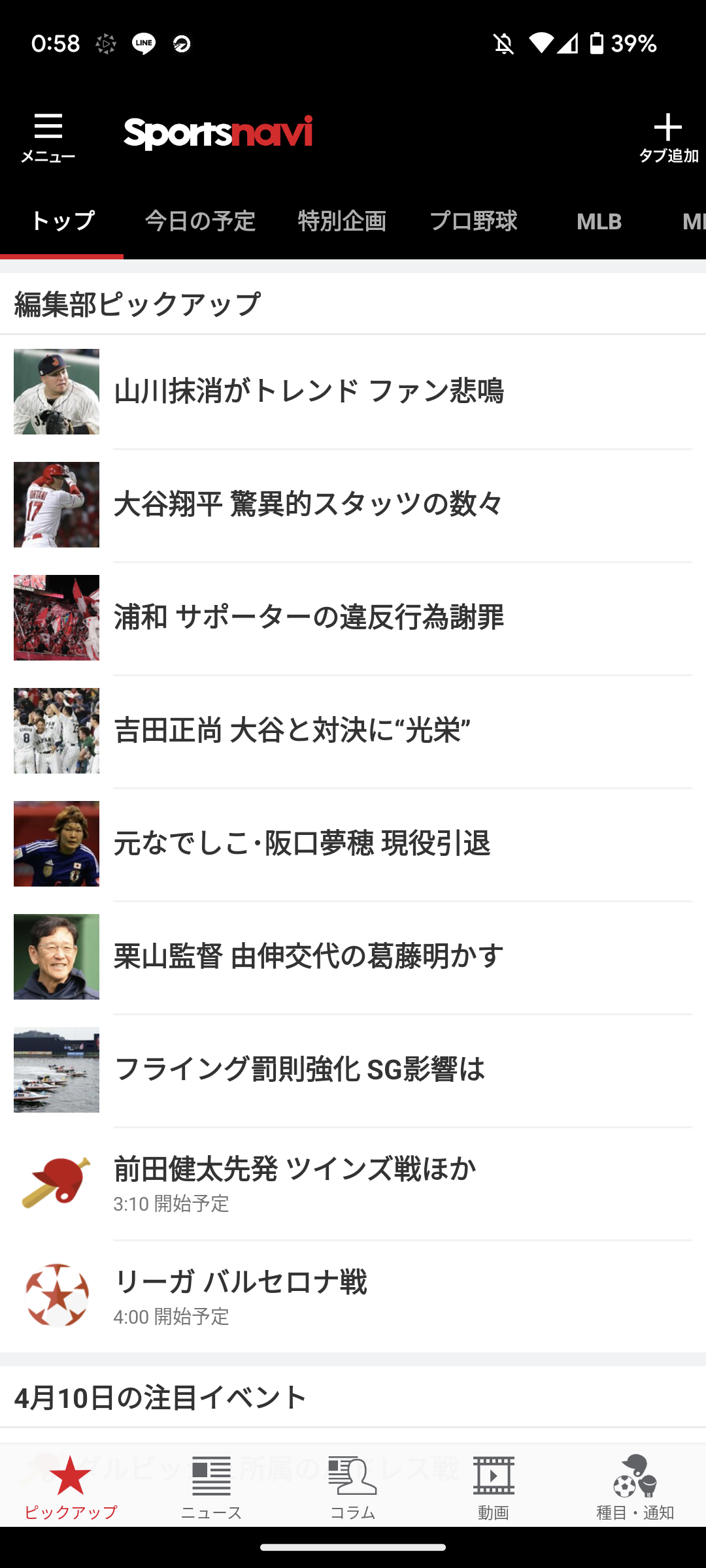Viewport: 706px width, 1568px height.
Task: Open 栗山監督 由伸交代の葛藤明かす article
Action: pos(353,956)
